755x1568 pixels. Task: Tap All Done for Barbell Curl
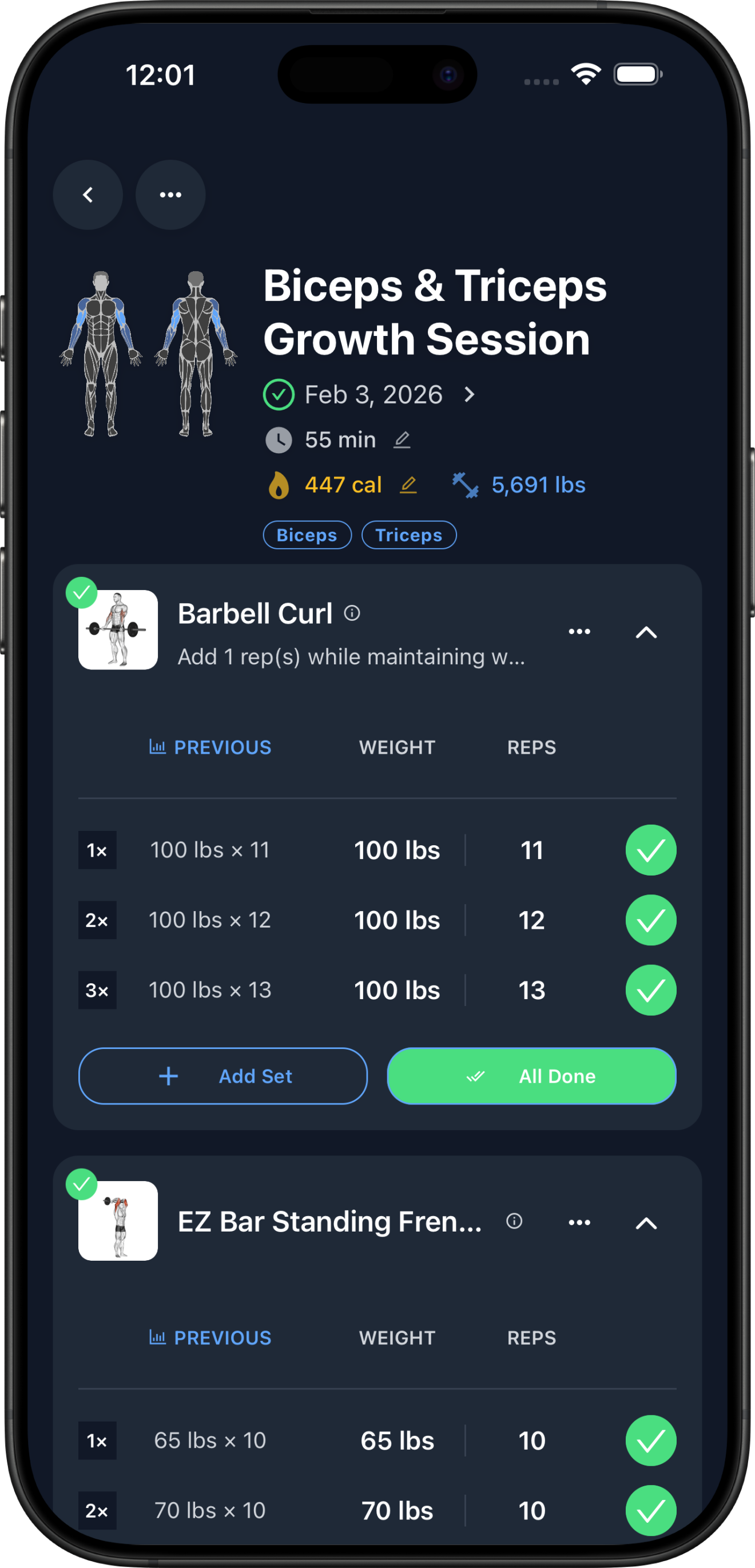pos(531,1076)
